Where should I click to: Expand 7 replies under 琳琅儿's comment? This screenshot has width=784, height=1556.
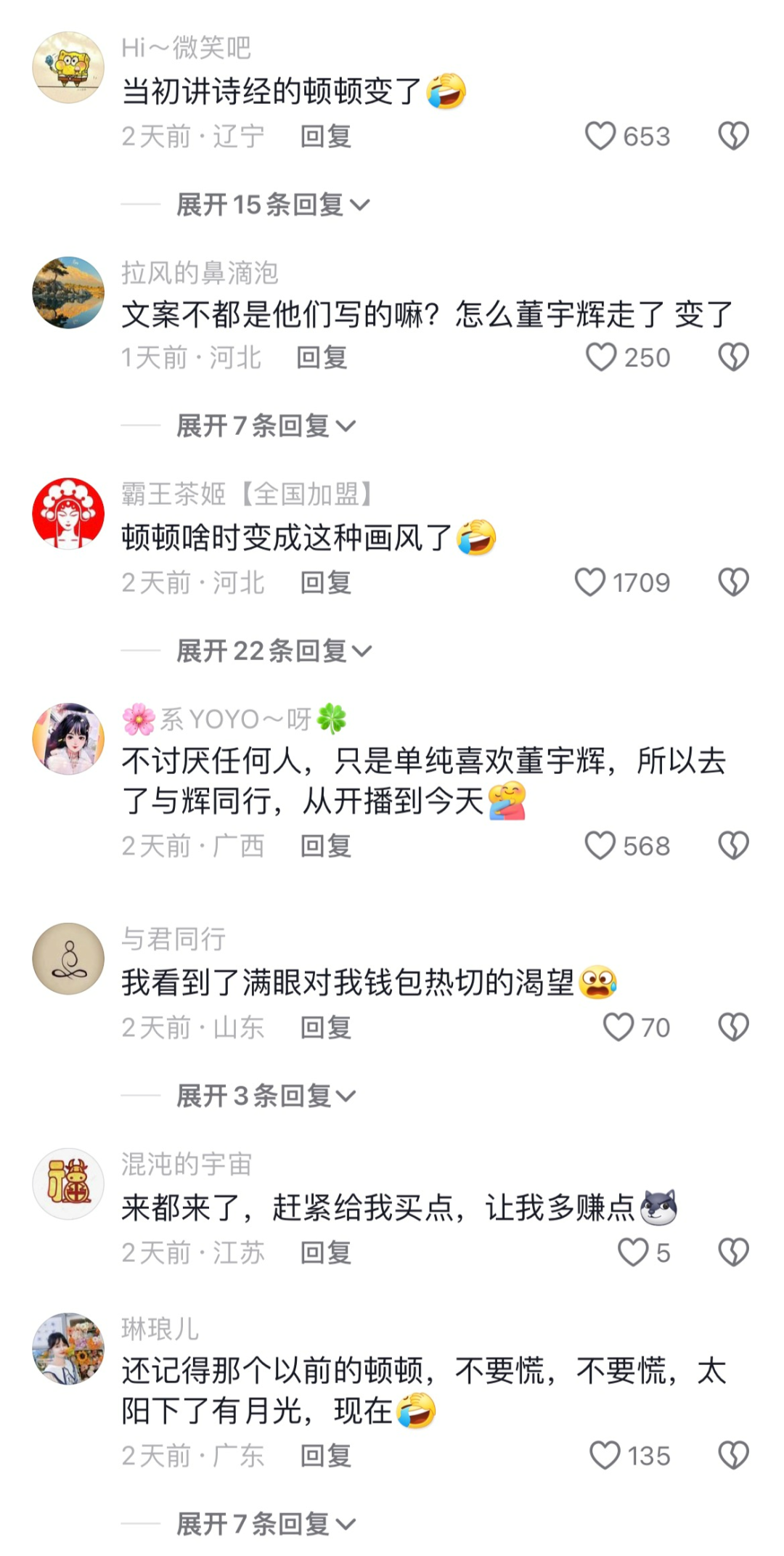coord(266,1524)
